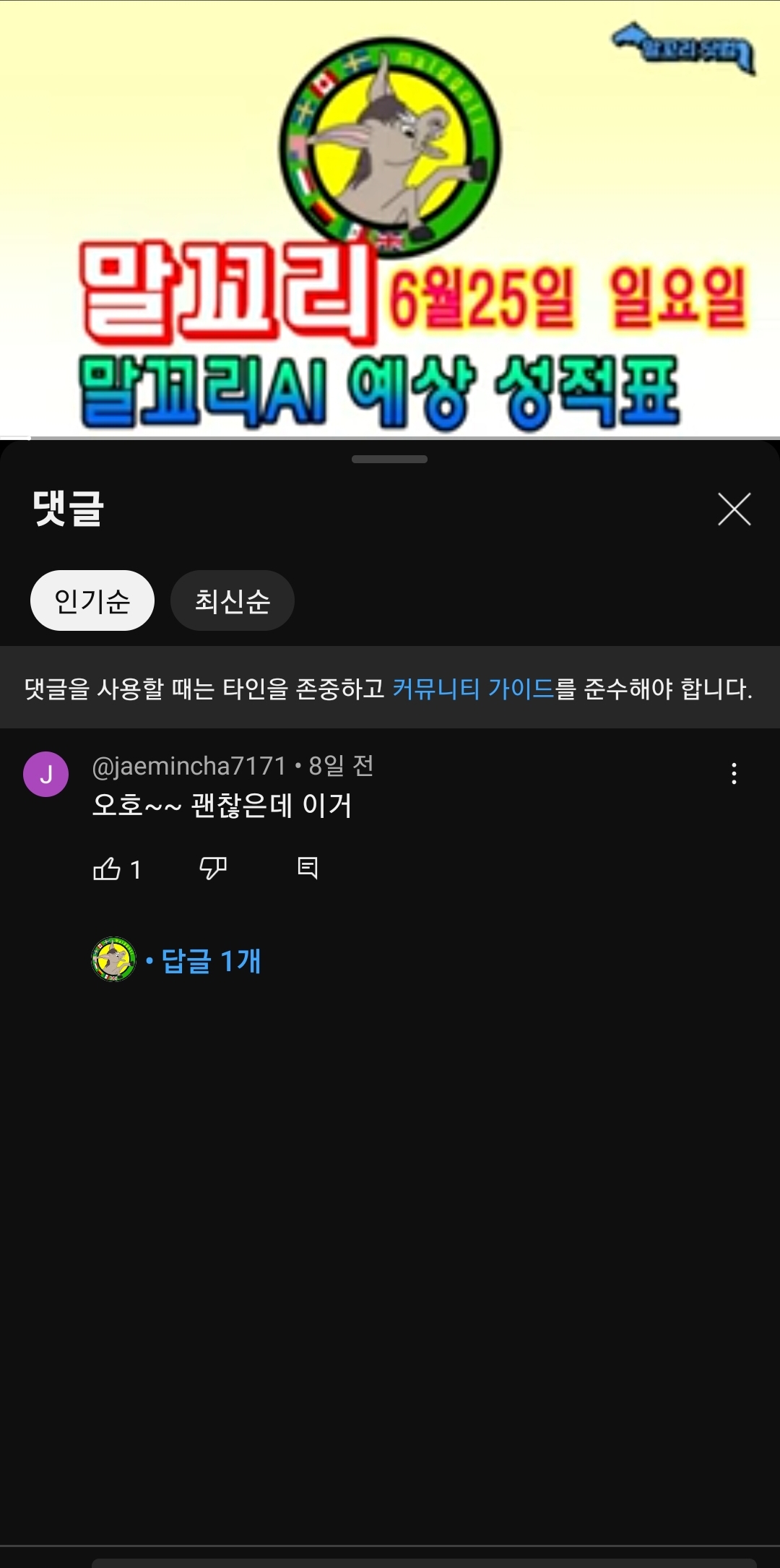Close the comments panel
The height and width of the screenshot is (1568, 780).
(734, 509)
